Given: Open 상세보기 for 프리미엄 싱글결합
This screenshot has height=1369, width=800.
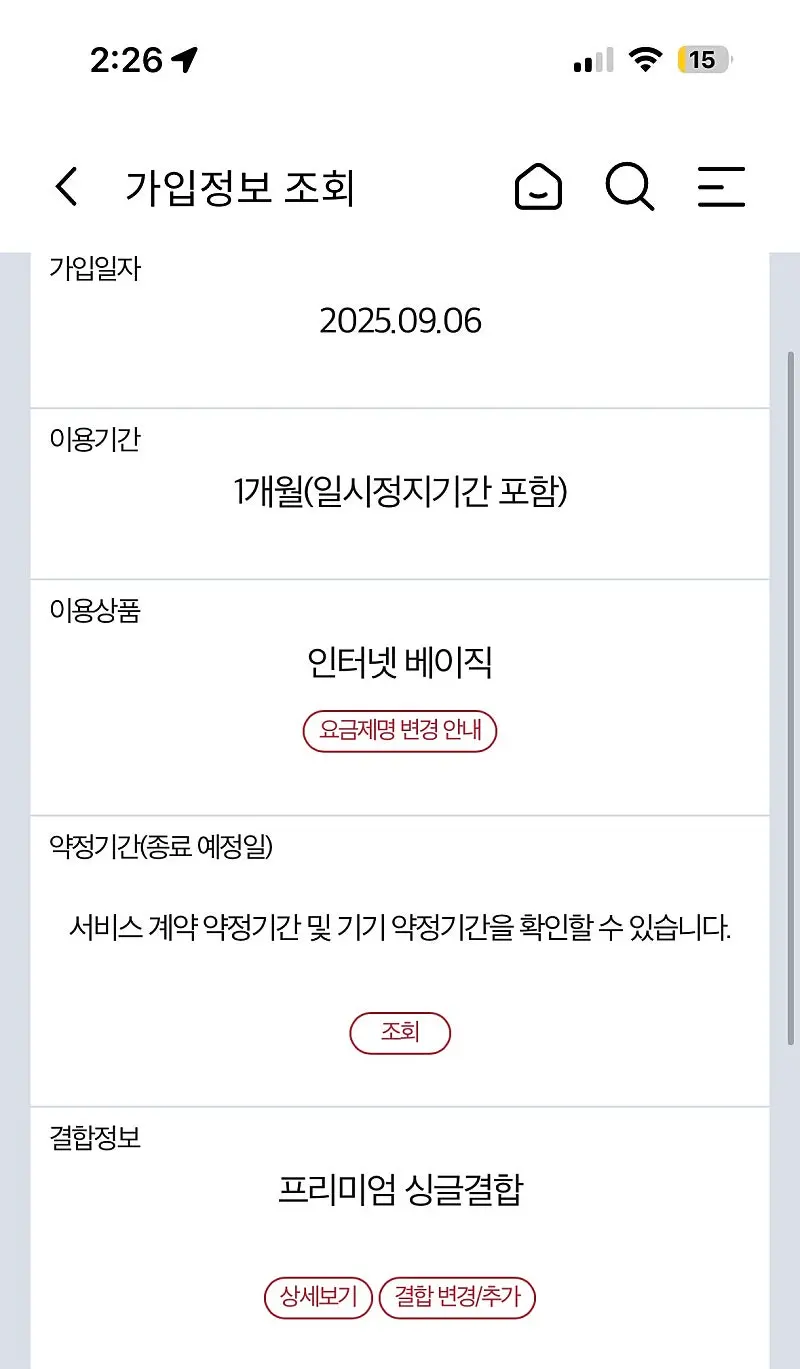Looking at the screenshot, I should pyautogui.click(x=318, y=1298).
